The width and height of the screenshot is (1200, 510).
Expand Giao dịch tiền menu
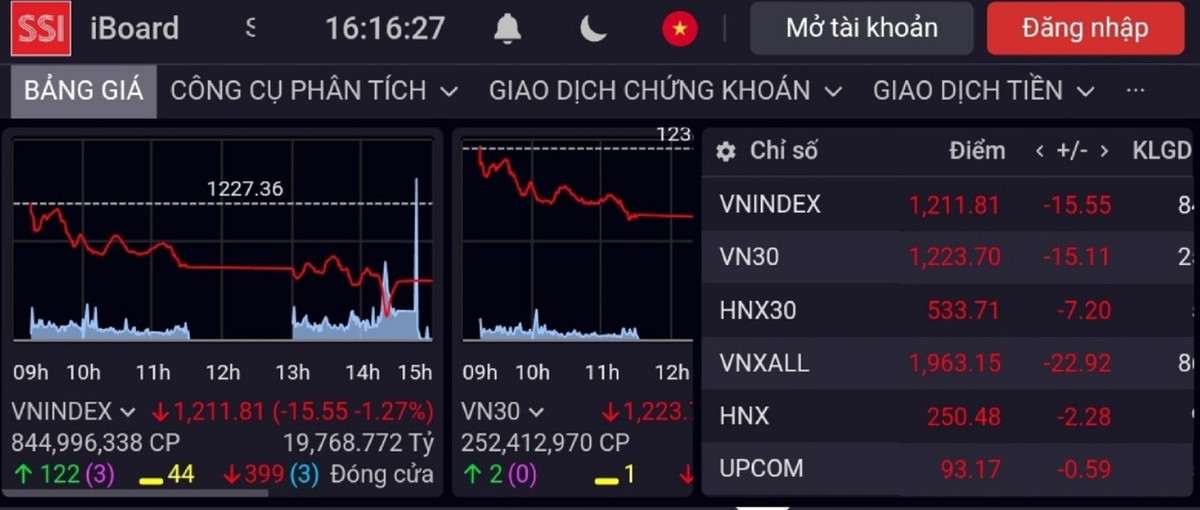[x=983, y=91]
